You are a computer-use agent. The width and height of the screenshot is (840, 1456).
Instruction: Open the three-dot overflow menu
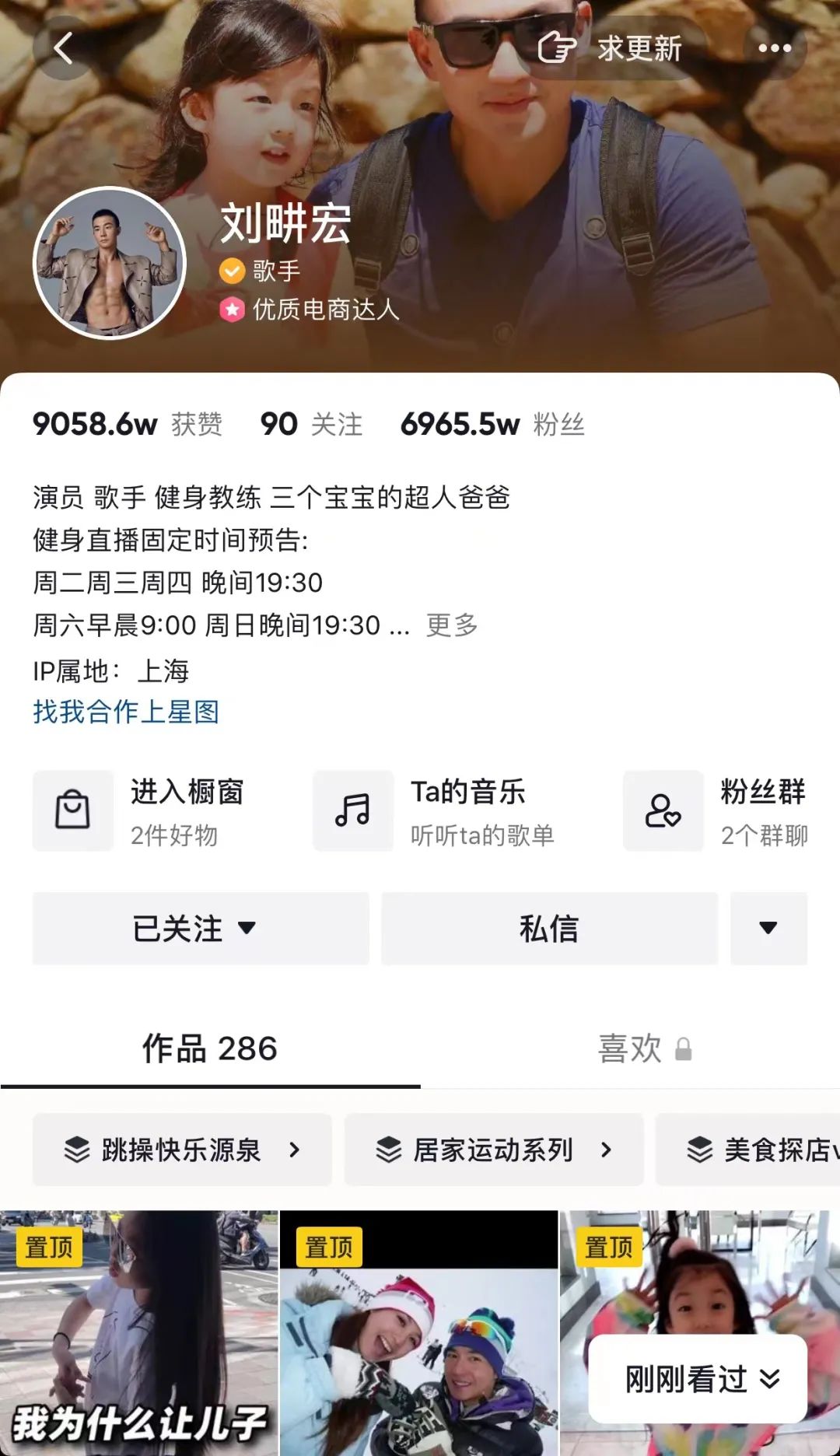[x=775, y=48]
